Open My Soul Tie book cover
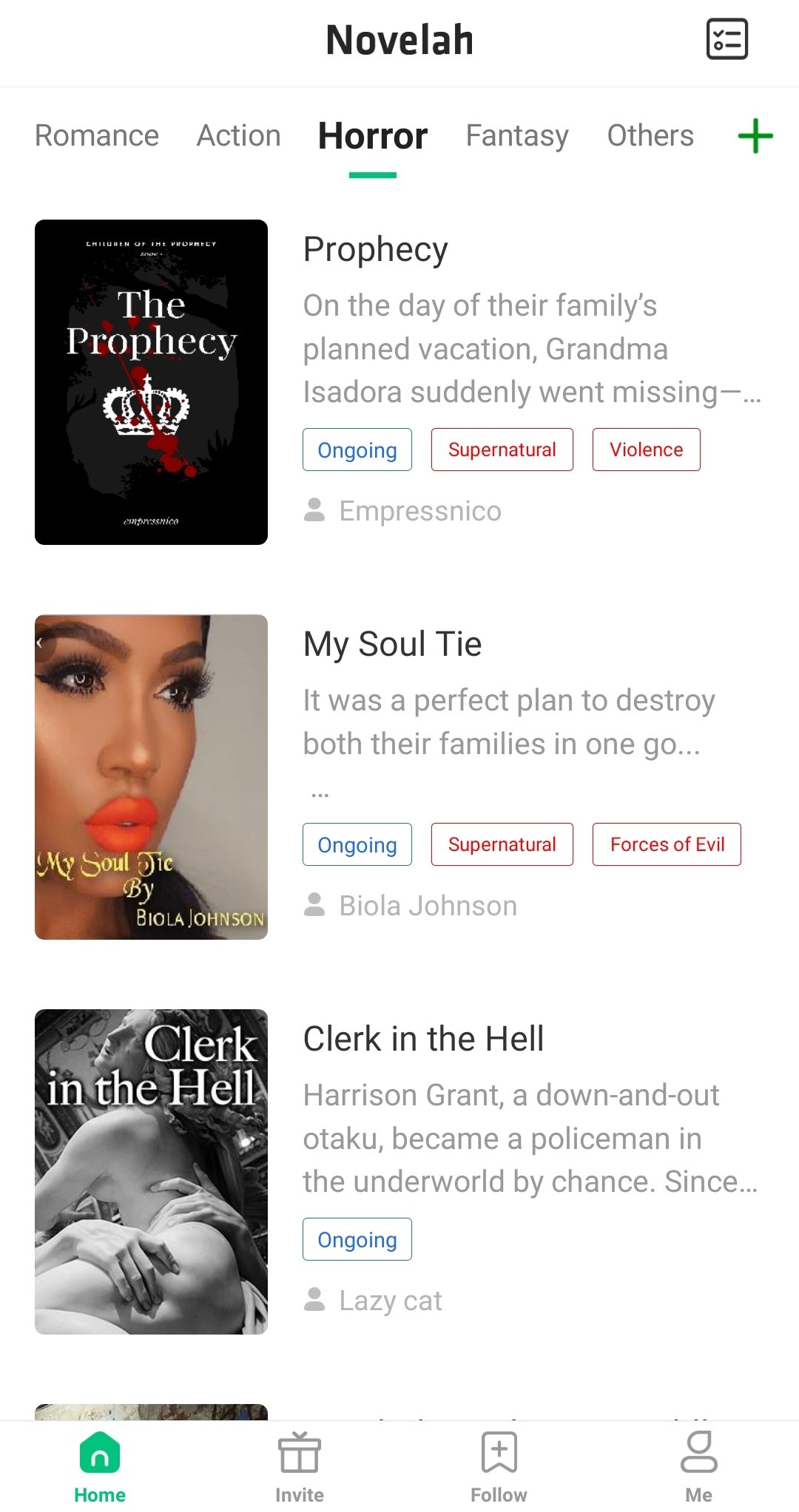 click(151, 777)
